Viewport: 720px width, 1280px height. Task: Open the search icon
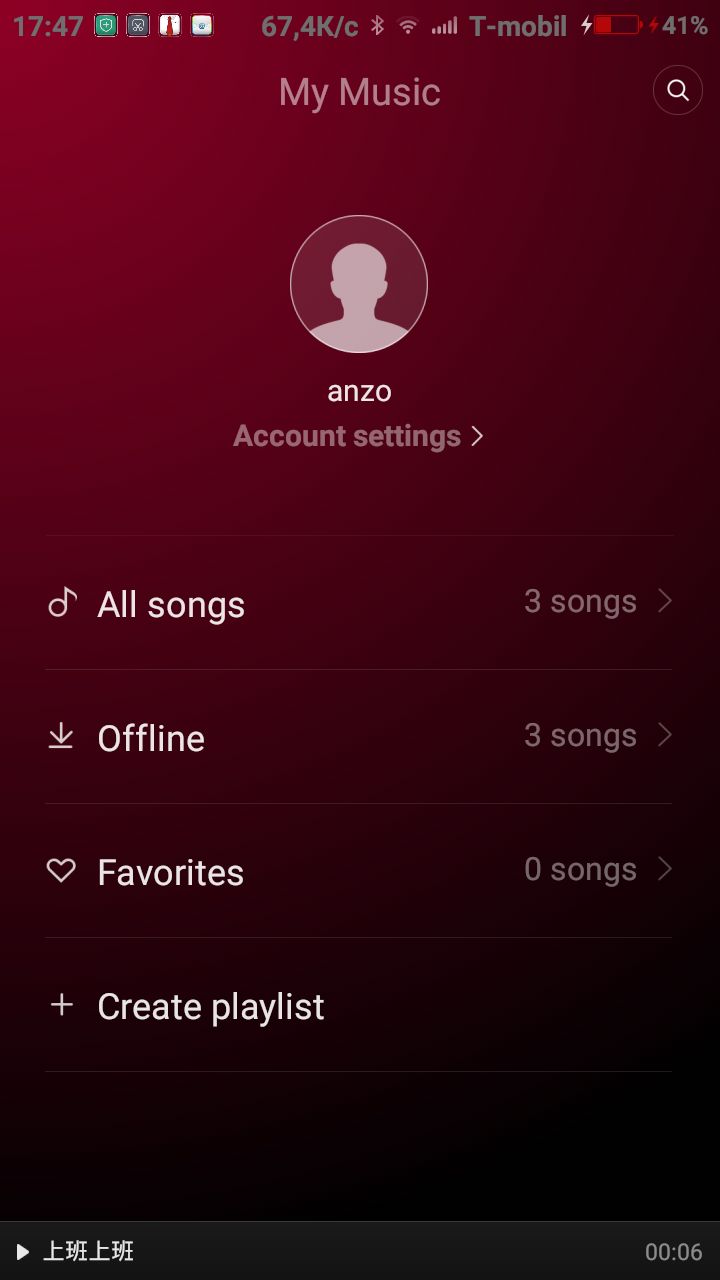(x=677, y=90)
